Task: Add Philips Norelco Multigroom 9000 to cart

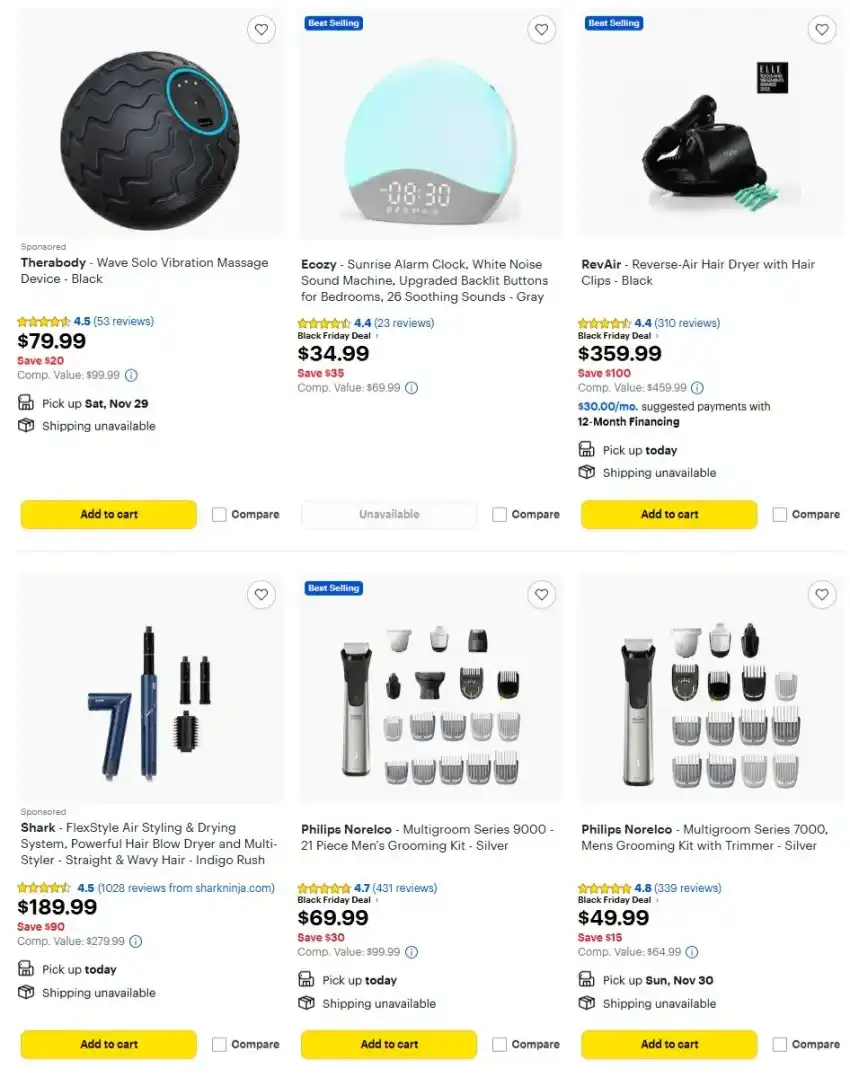Action: click(x=389, y=1044)
